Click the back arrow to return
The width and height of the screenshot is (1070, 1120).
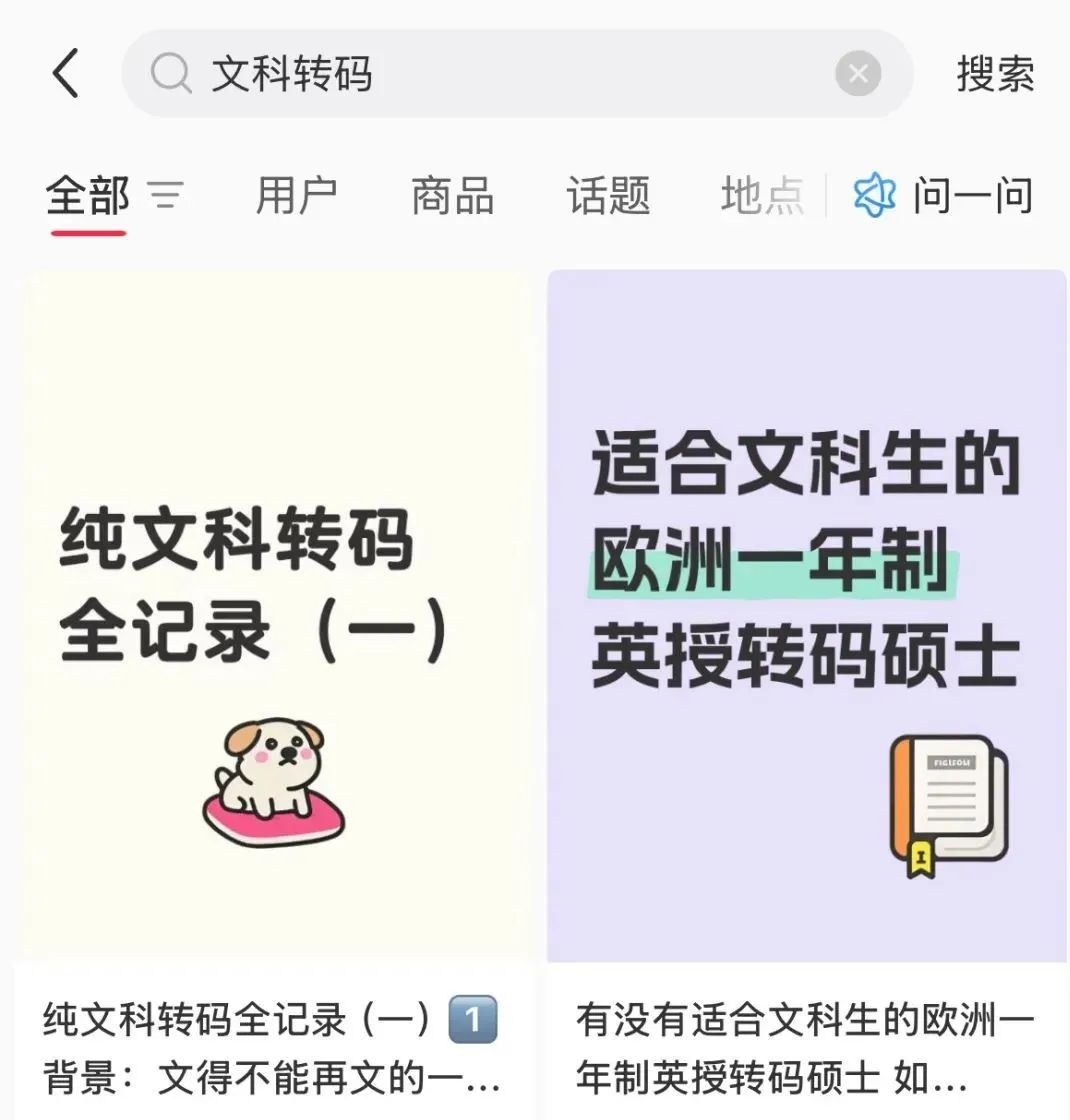coord(66,73)
